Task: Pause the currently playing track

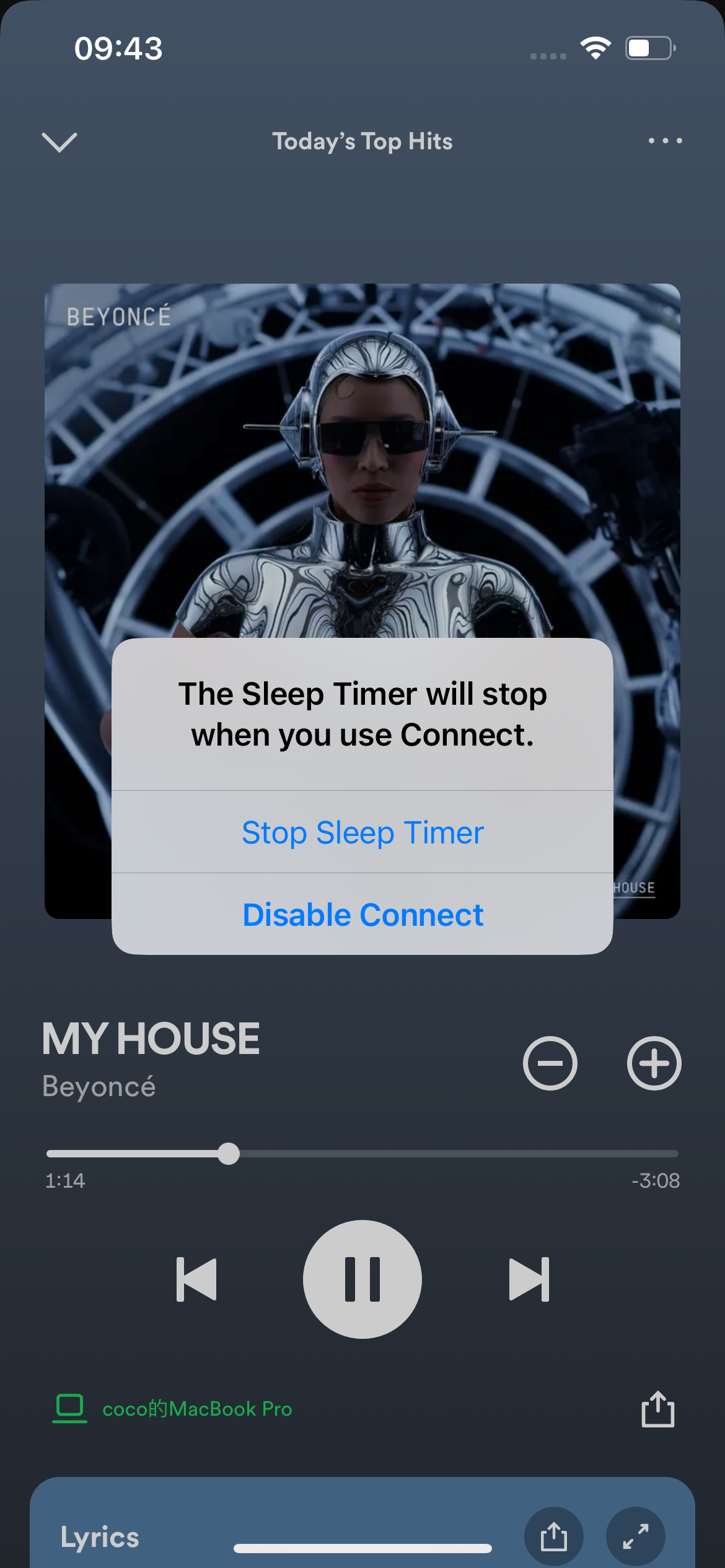Action: 362,1279
